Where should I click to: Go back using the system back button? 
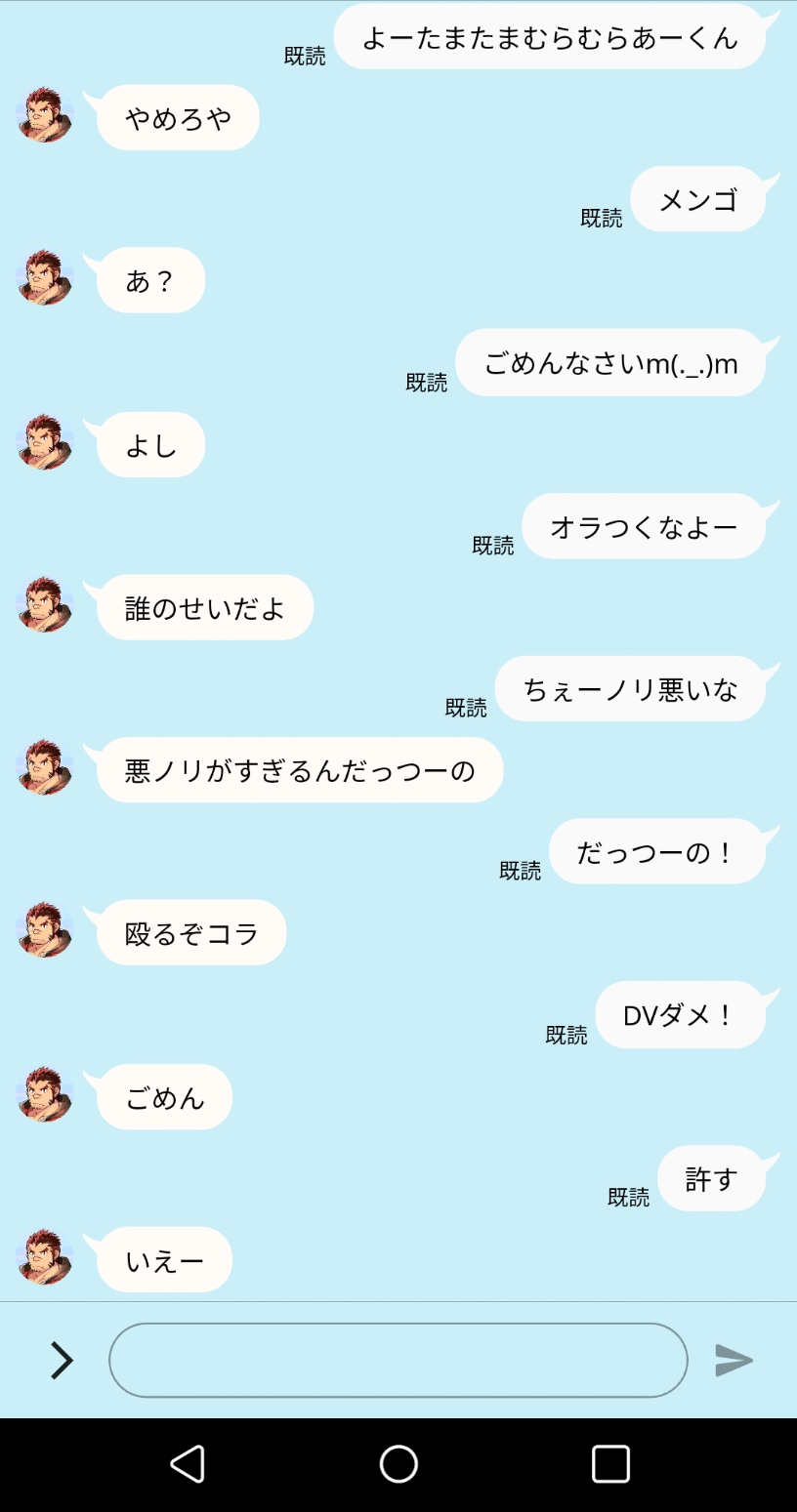[x=187, y=1464]
